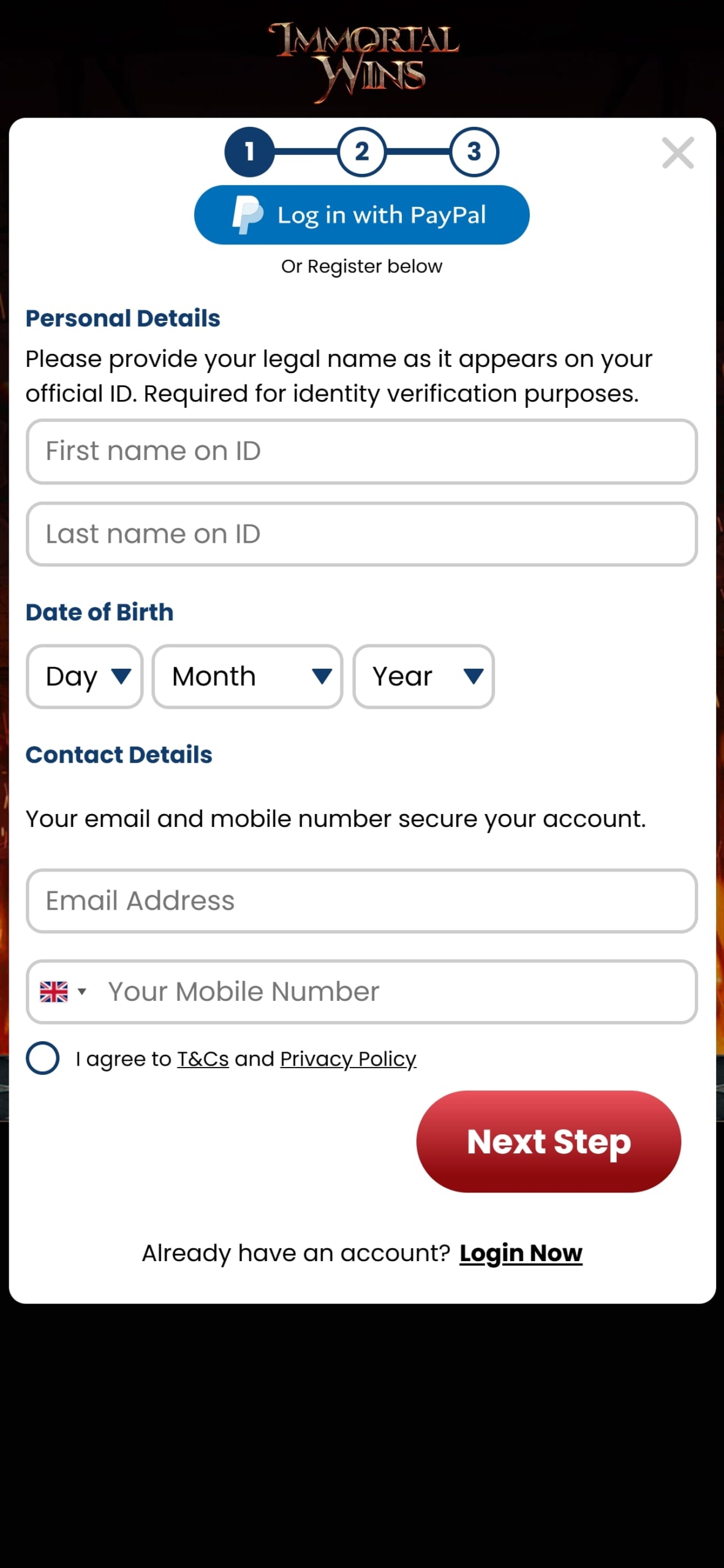Choose a birth Year from dropdown

tap(423, 676)
